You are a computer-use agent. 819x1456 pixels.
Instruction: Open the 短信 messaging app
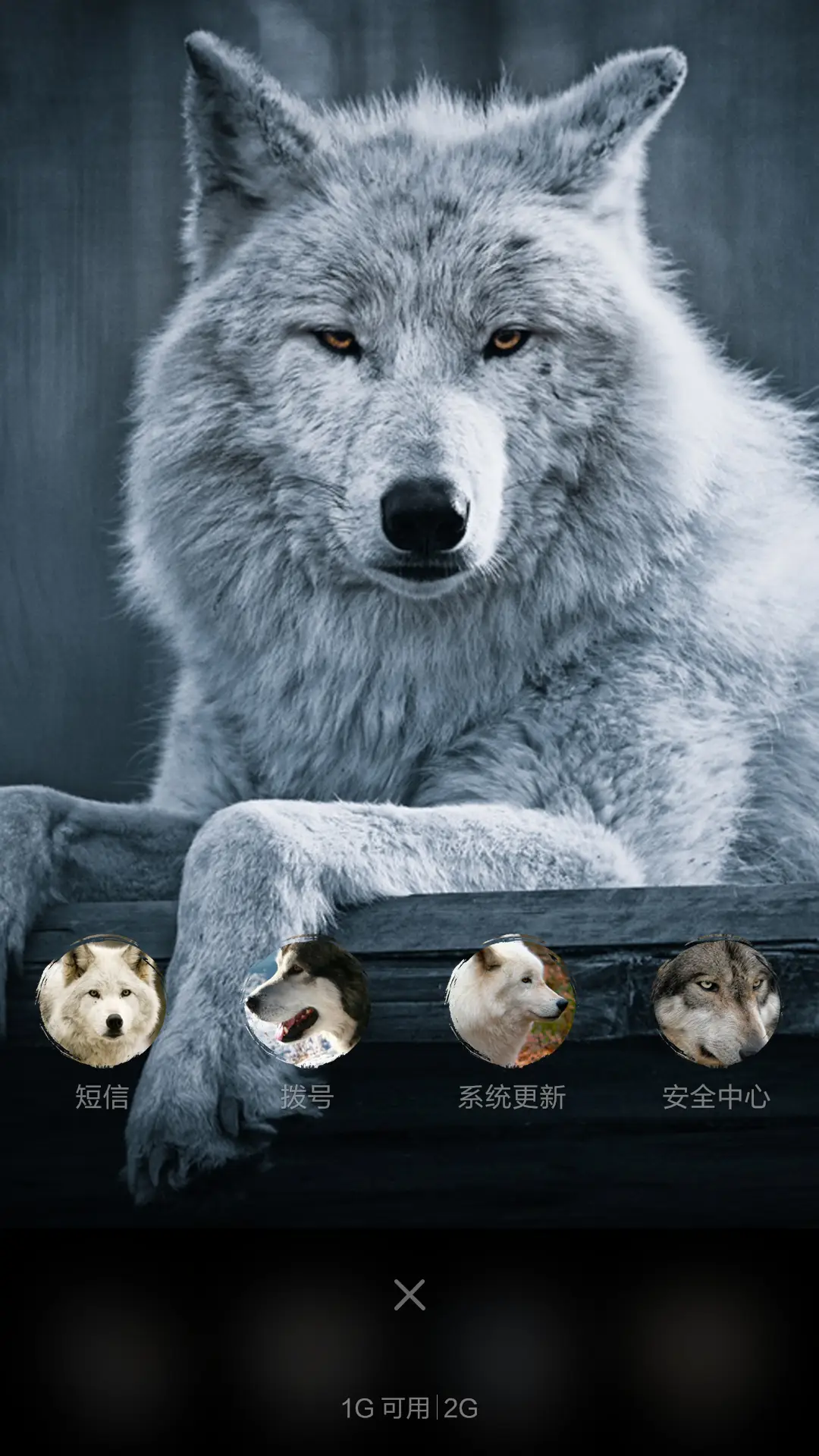[102, 1003]
